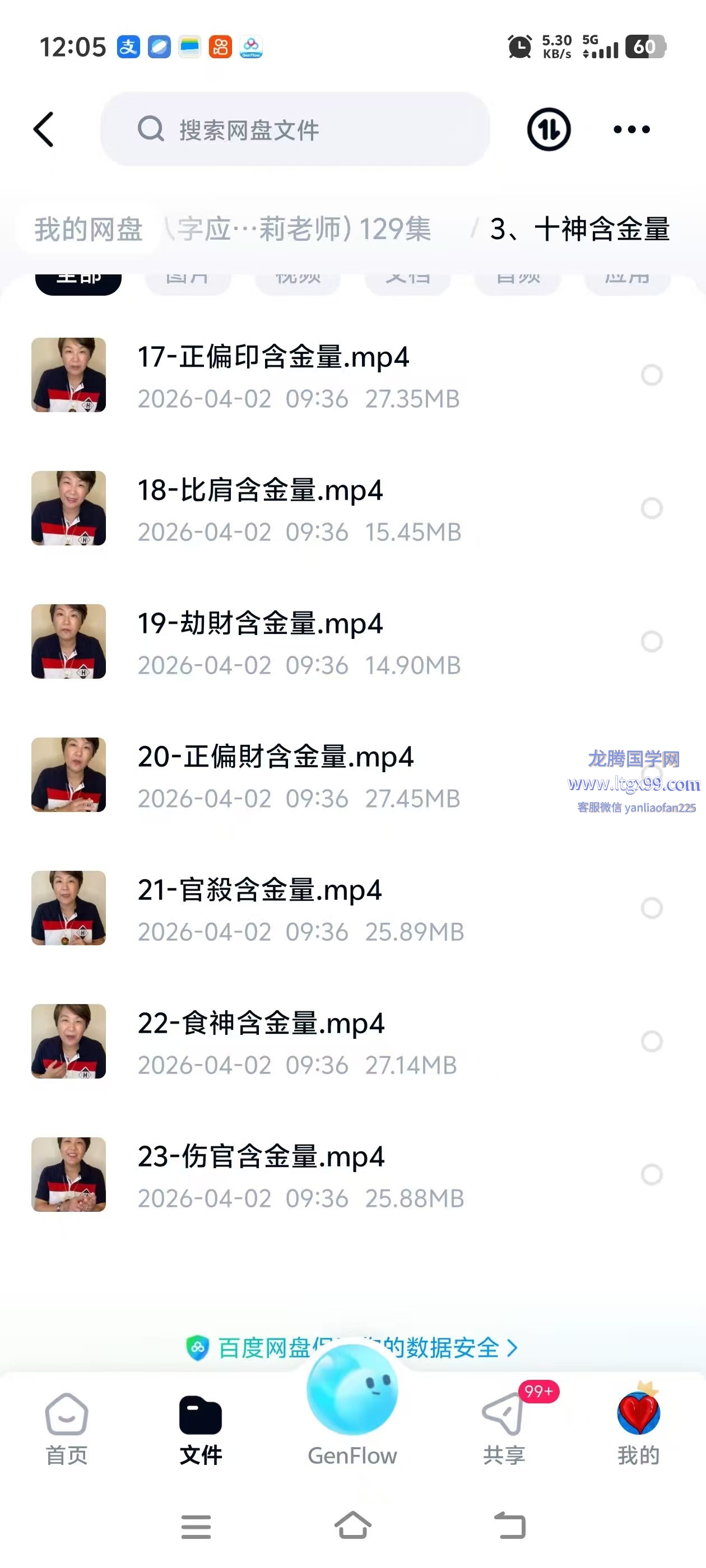This screenshot has height=1568, width=706.
Task: Tap the system home button
Action: [352, 1525]
